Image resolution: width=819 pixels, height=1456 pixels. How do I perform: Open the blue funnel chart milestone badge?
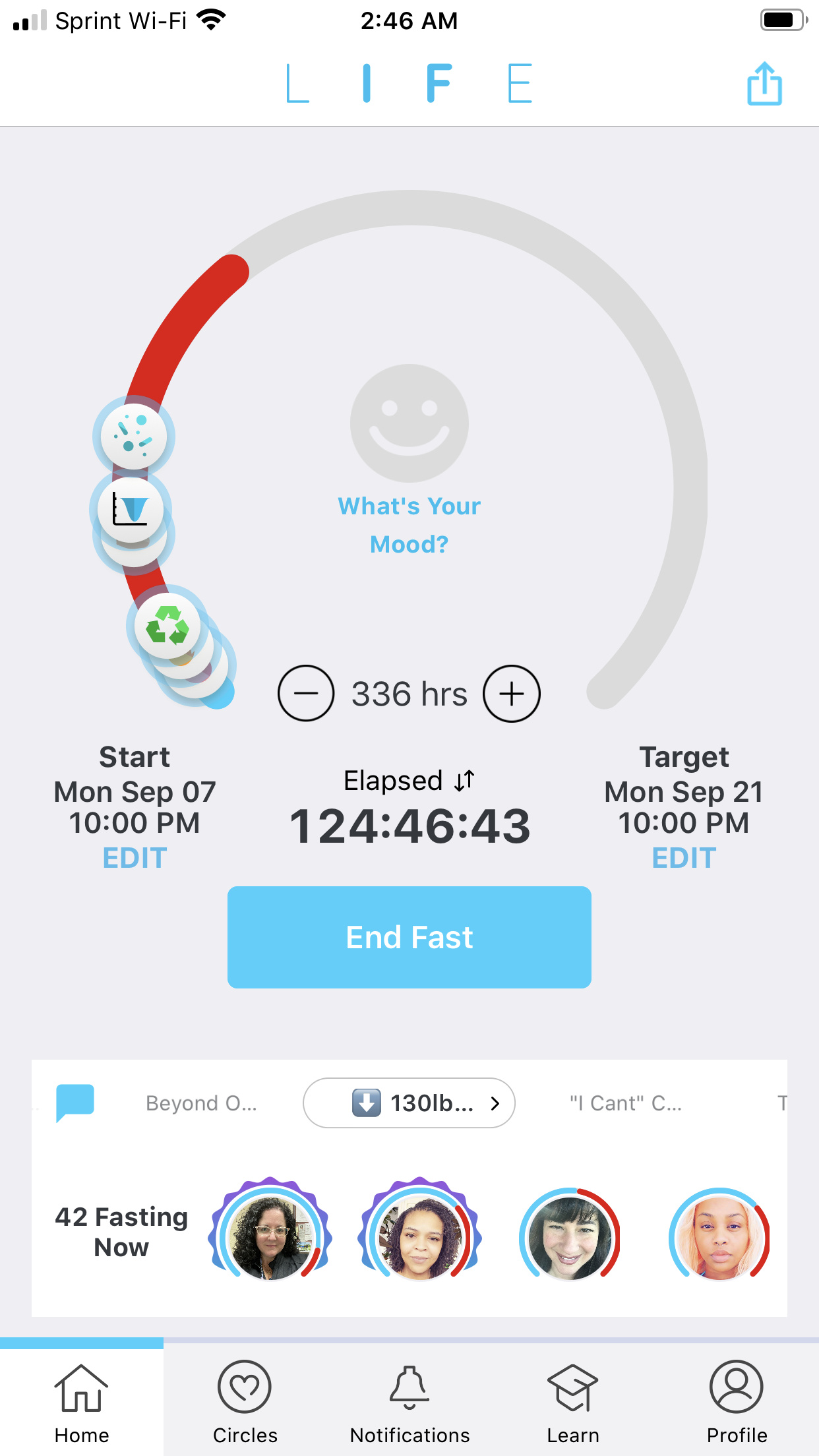[131, 510]
